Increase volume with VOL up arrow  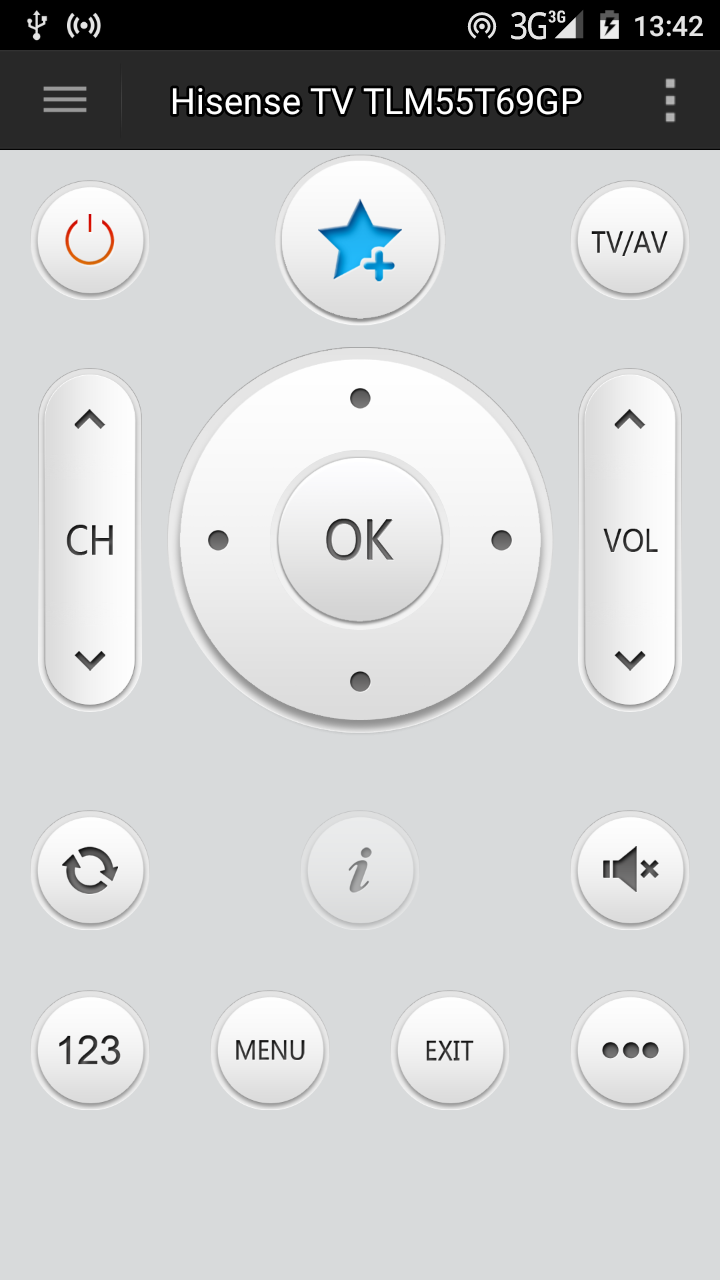(x=630, y=420)
